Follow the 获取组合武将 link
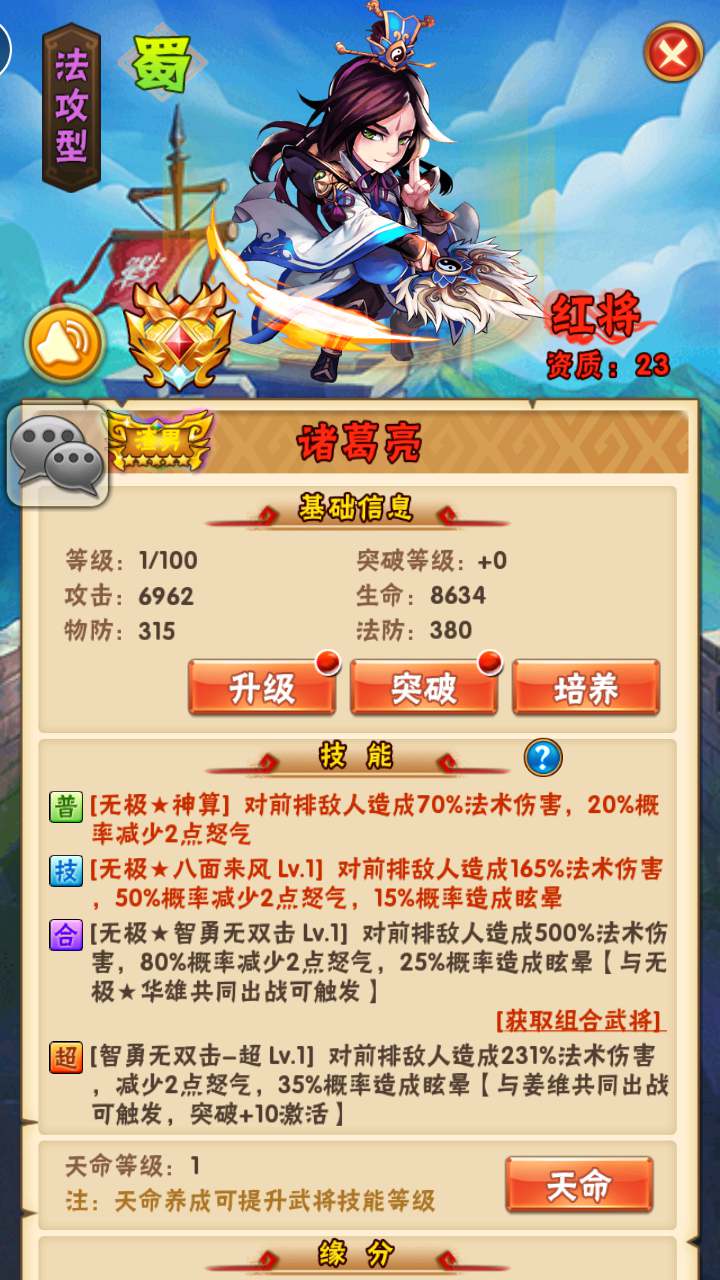Screen dimensions: 720x1280 580,1020
